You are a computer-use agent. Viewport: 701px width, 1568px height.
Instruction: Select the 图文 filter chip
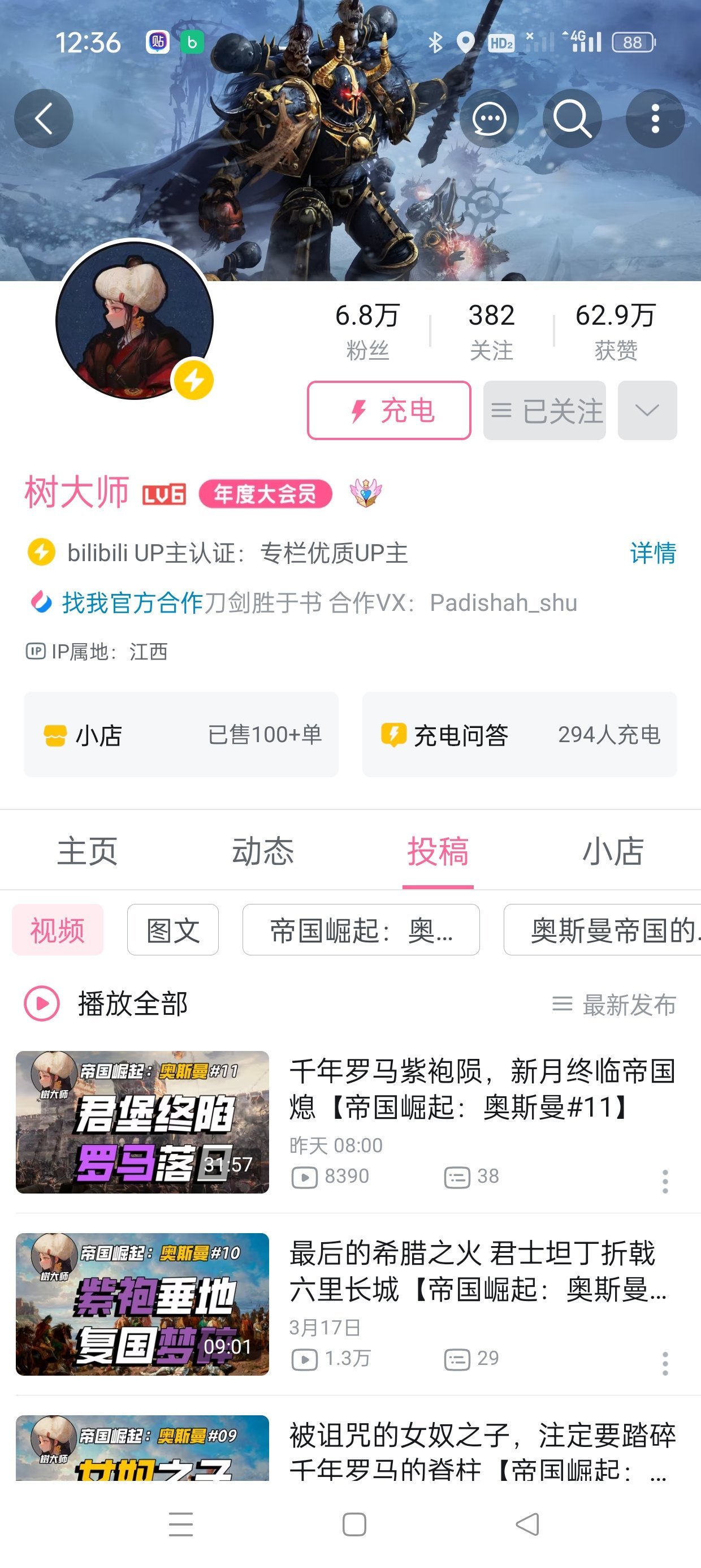click(173, 929)
